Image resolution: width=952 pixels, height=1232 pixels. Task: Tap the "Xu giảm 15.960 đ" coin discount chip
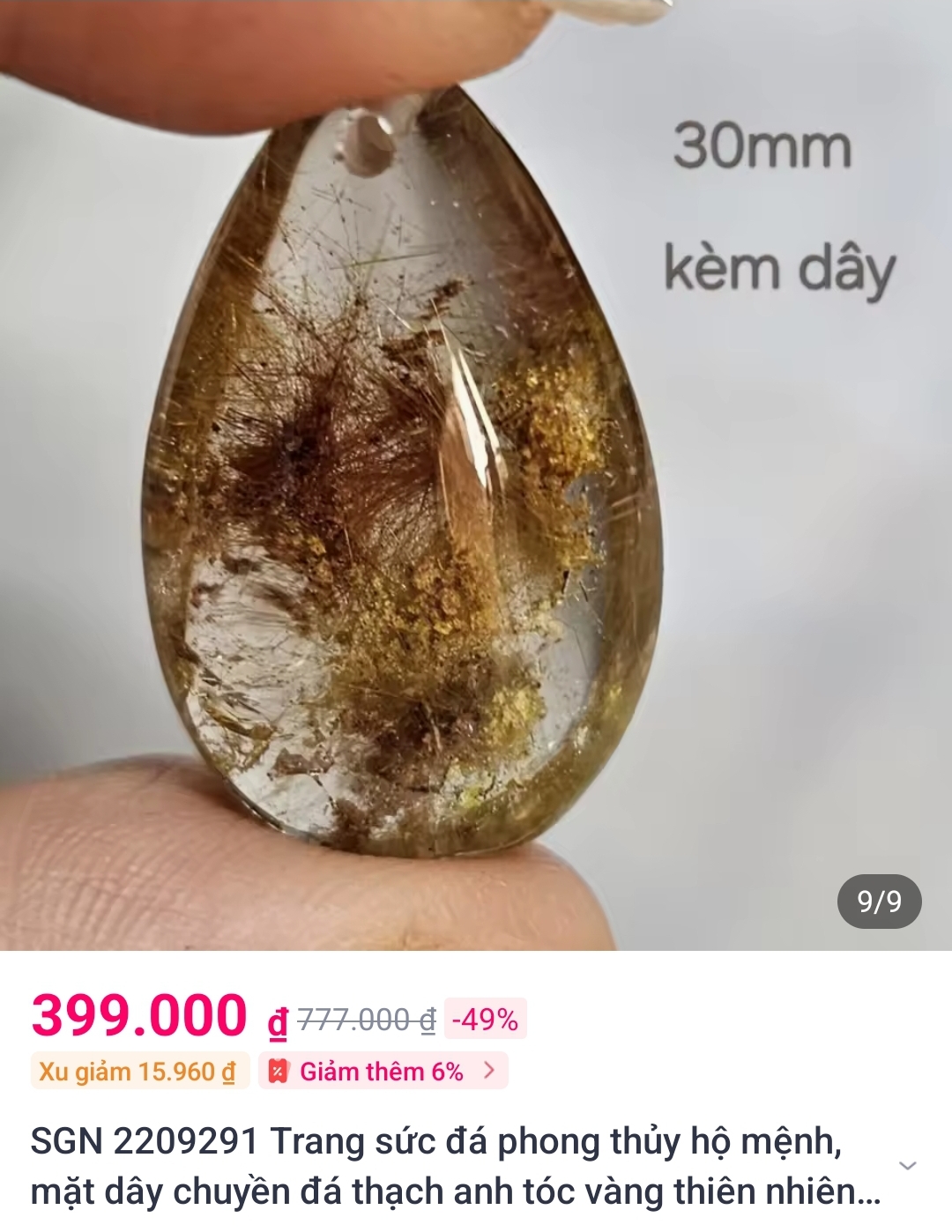(x=138, y=1072)
